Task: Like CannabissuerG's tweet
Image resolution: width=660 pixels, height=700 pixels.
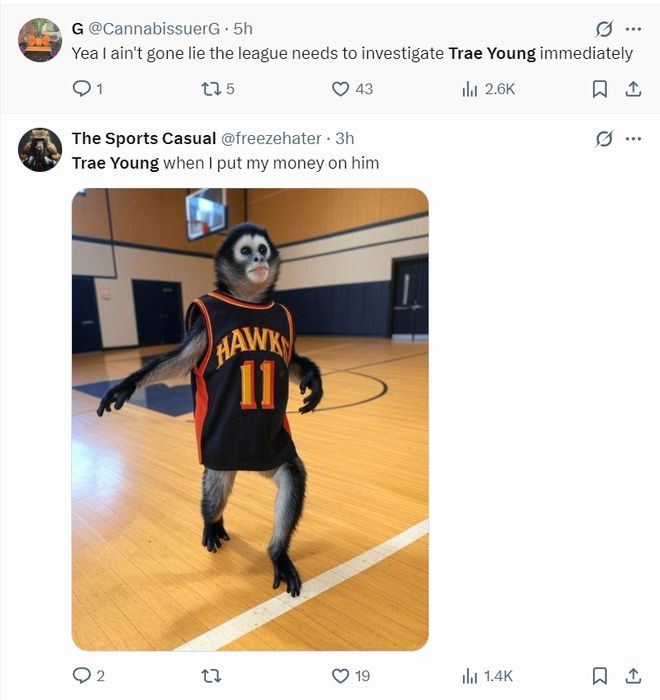Action: 341,89
